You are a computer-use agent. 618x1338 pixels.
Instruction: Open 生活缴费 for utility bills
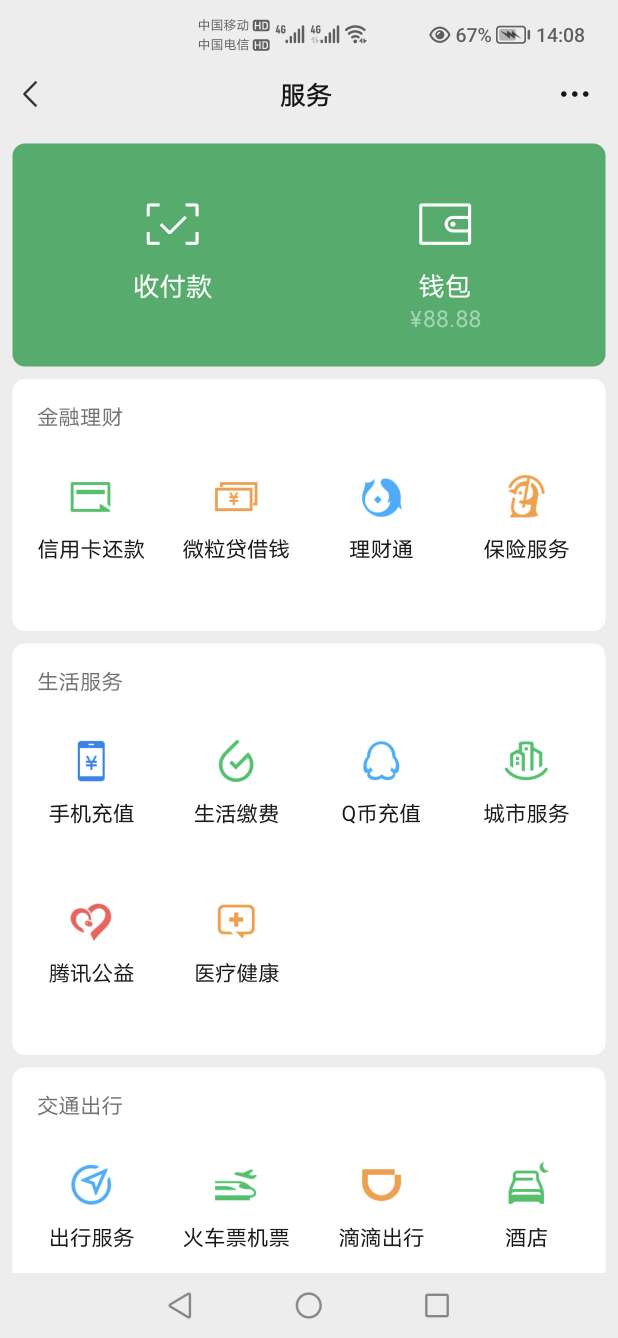236,783
